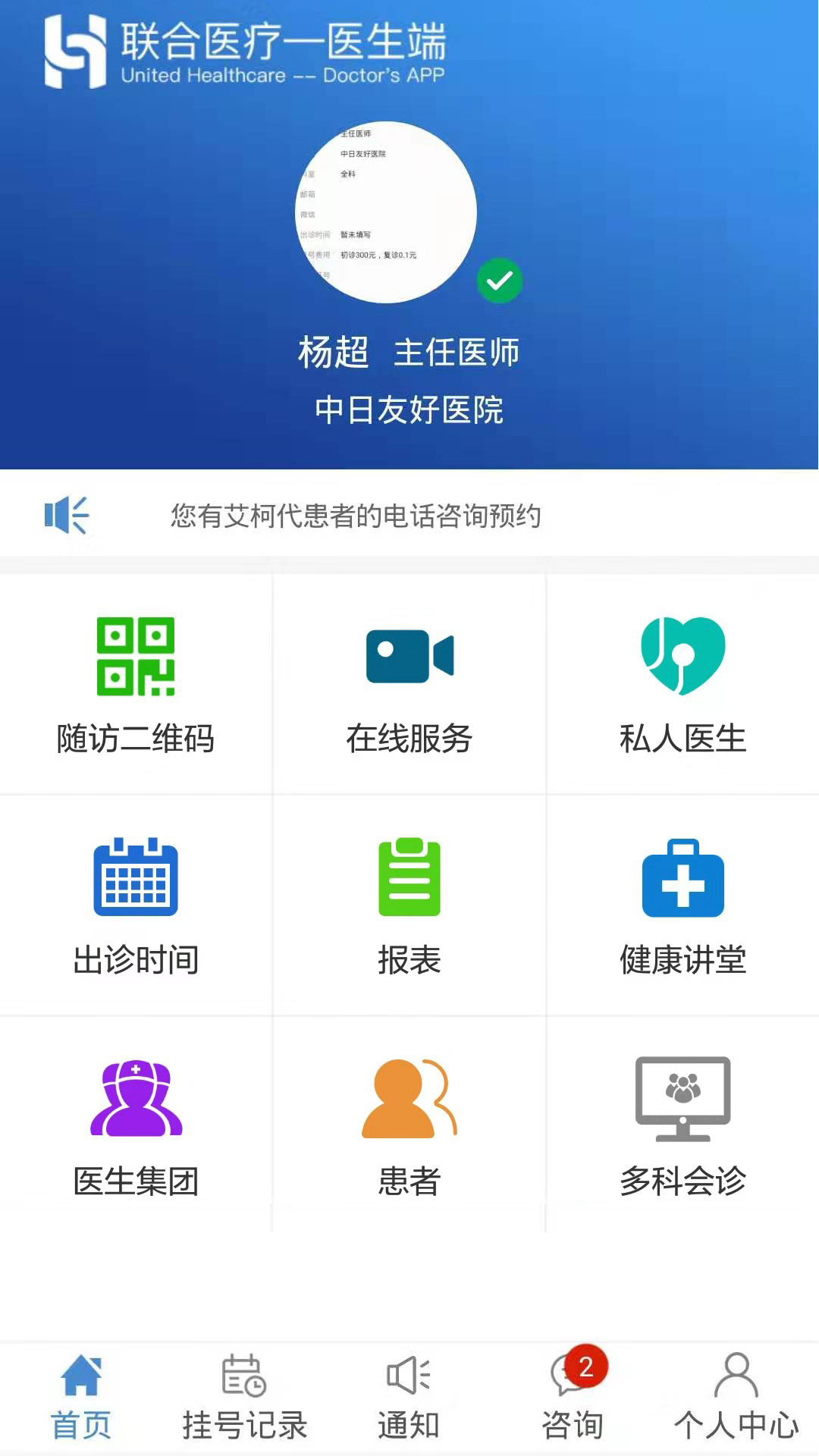
Task: Switch to the 通知 notifications tab
Action: (409, 1398)
